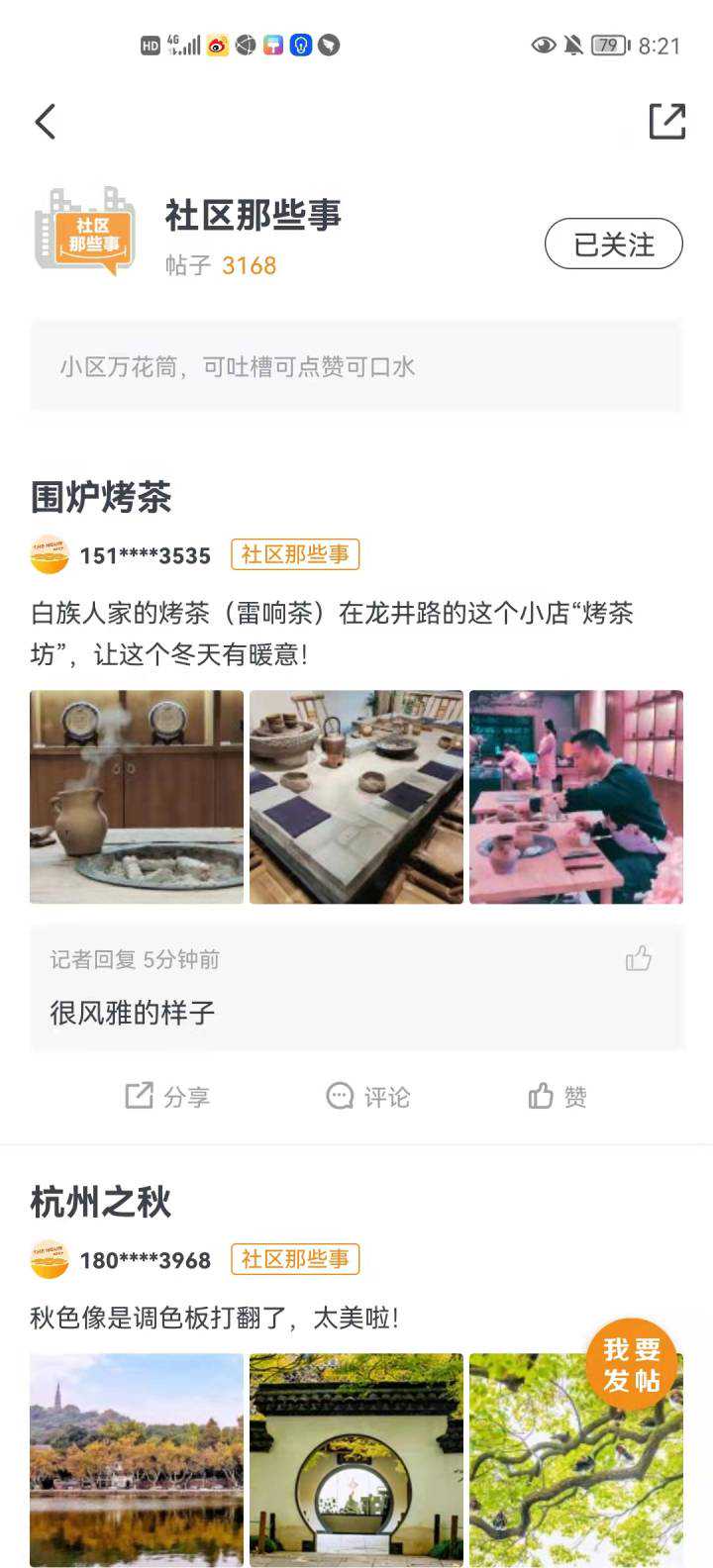
Task: Tap the 我要发帖 floating button
Action: [x=634, y=1363]
